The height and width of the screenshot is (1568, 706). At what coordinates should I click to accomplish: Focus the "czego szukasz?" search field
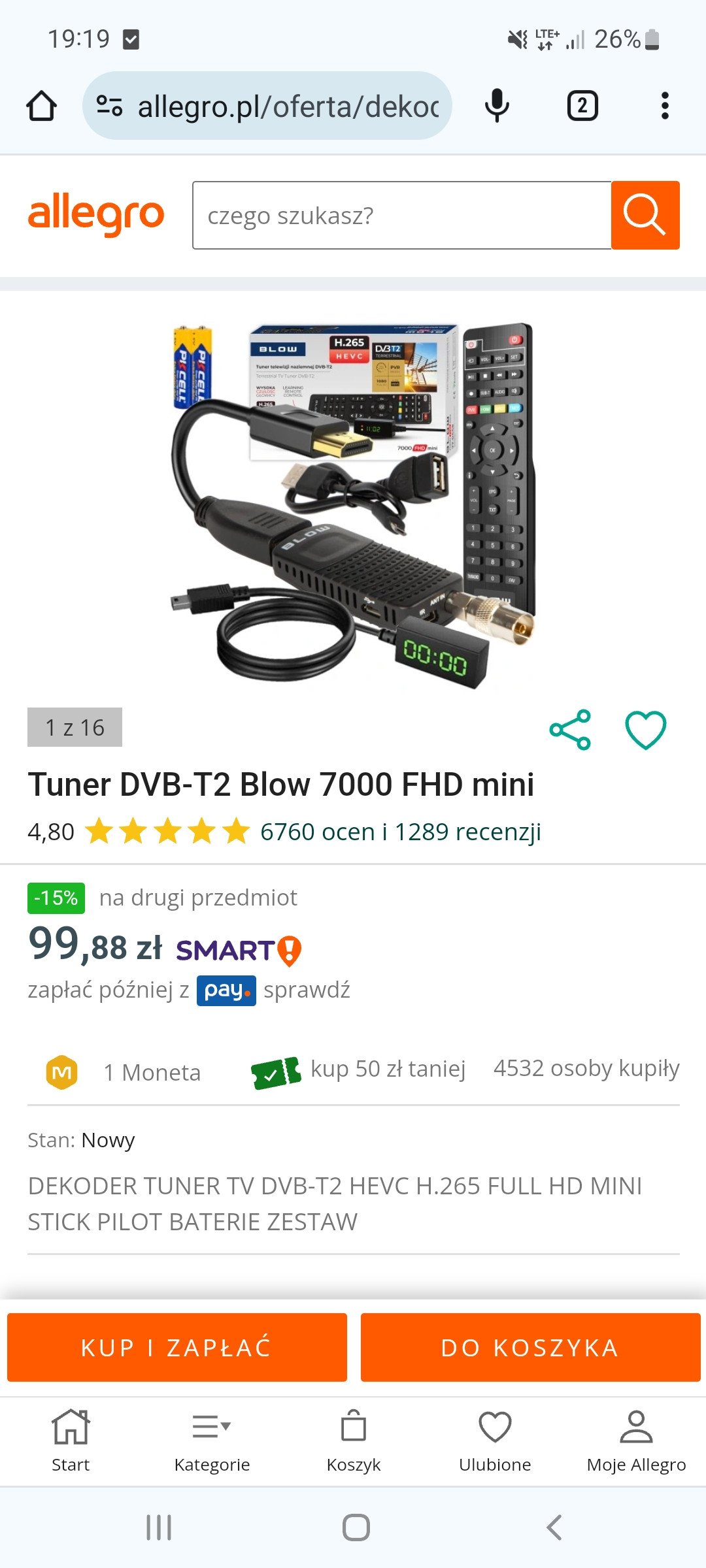[401, 215]
